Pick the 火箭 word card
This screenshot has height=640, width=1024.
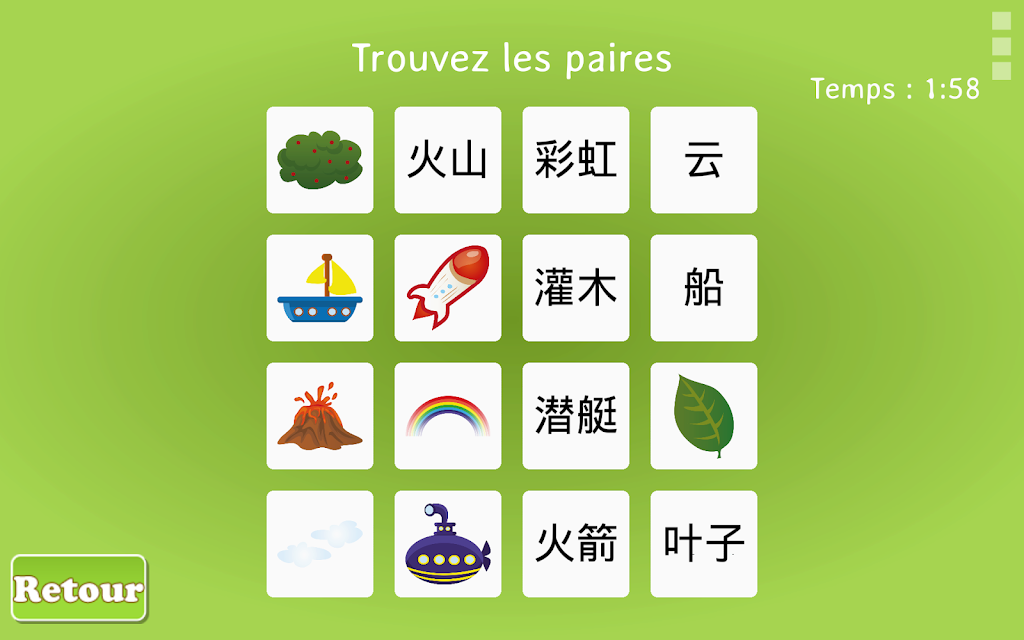tap(576, 544)
